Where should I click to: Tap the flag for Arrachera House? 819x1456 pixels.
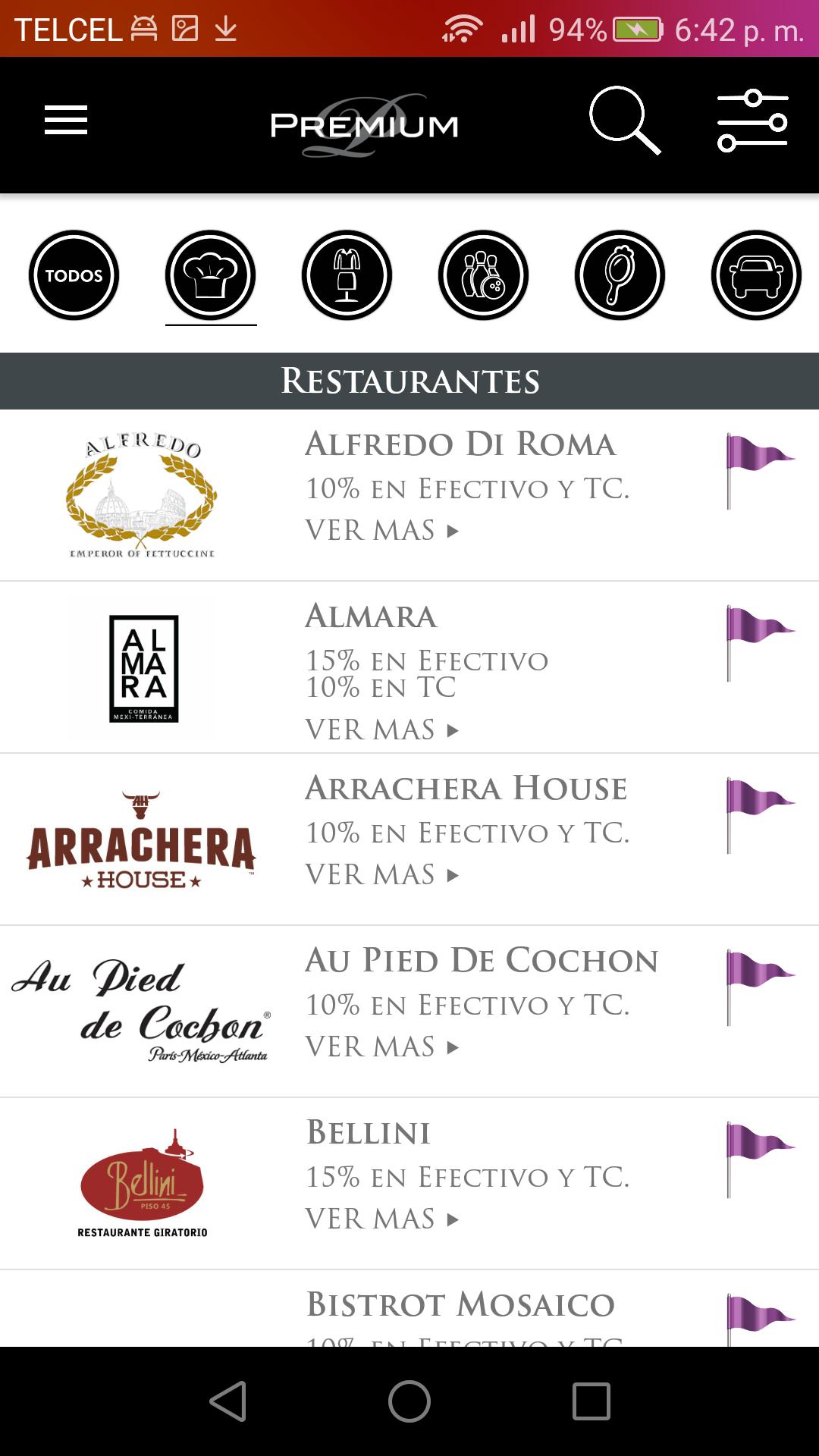pyautogui.click(x=758, y=814)
